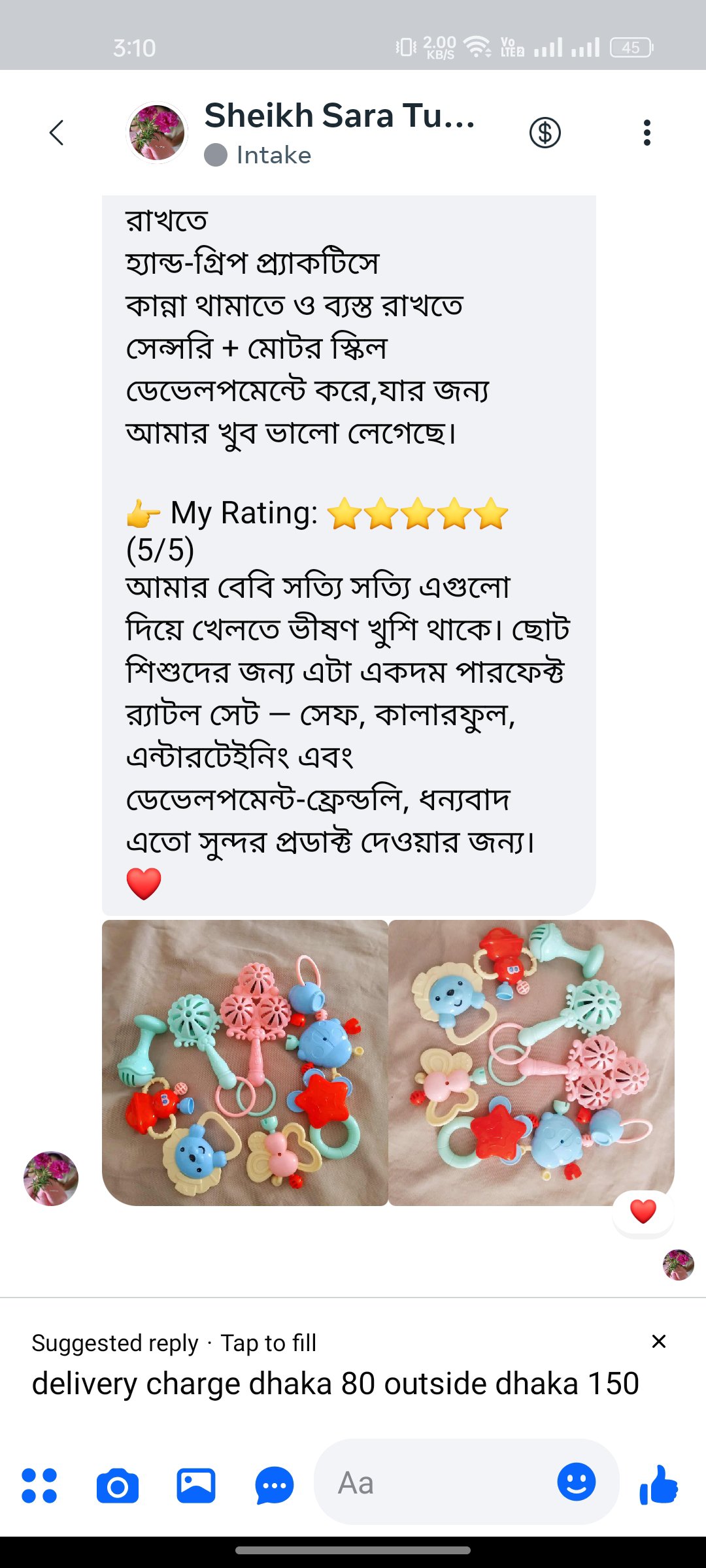The width and height of the screenshot is (706, 1568).
Task: Dismiss the suggested reply
Action: (x=658, y=1341)
